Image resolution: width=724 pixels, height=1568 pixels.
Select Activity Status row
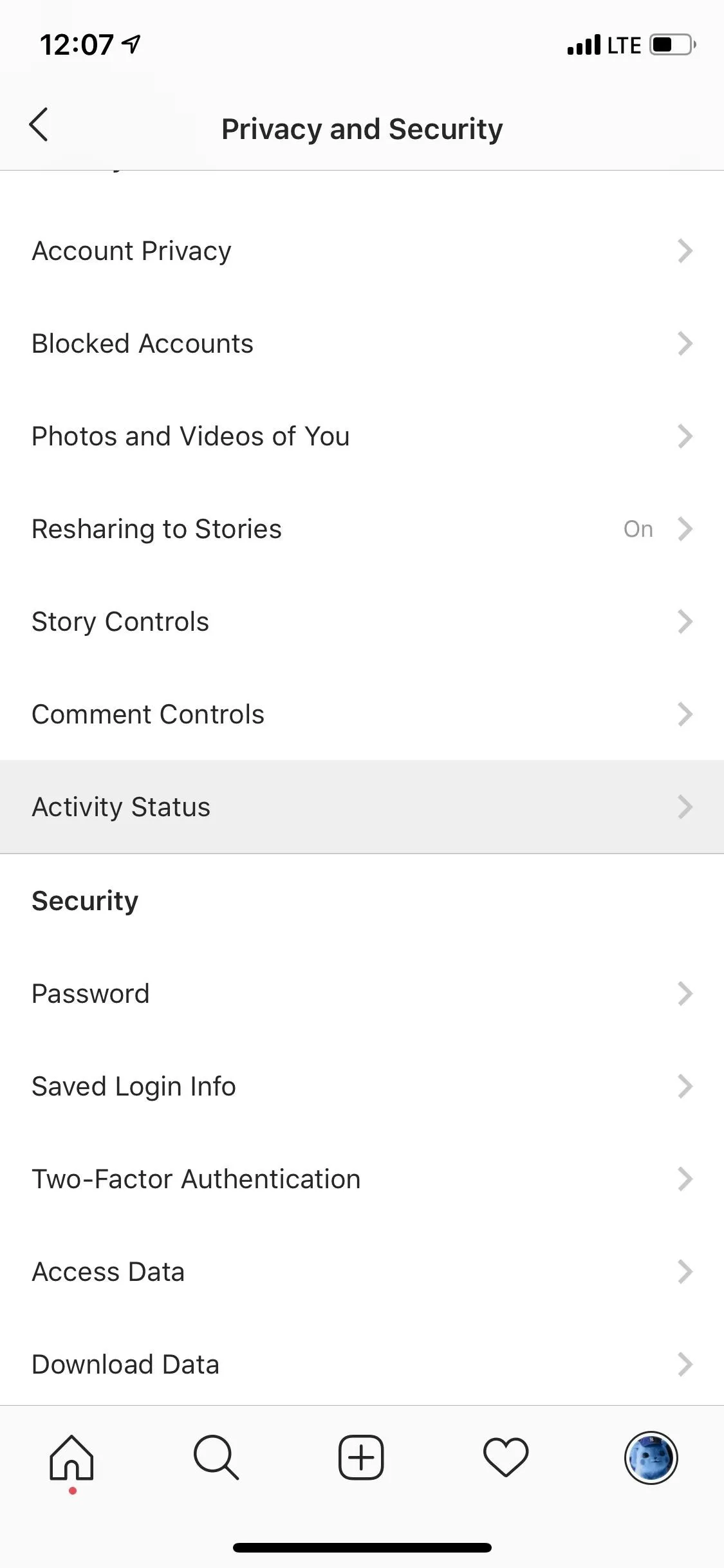coord(362,807)
